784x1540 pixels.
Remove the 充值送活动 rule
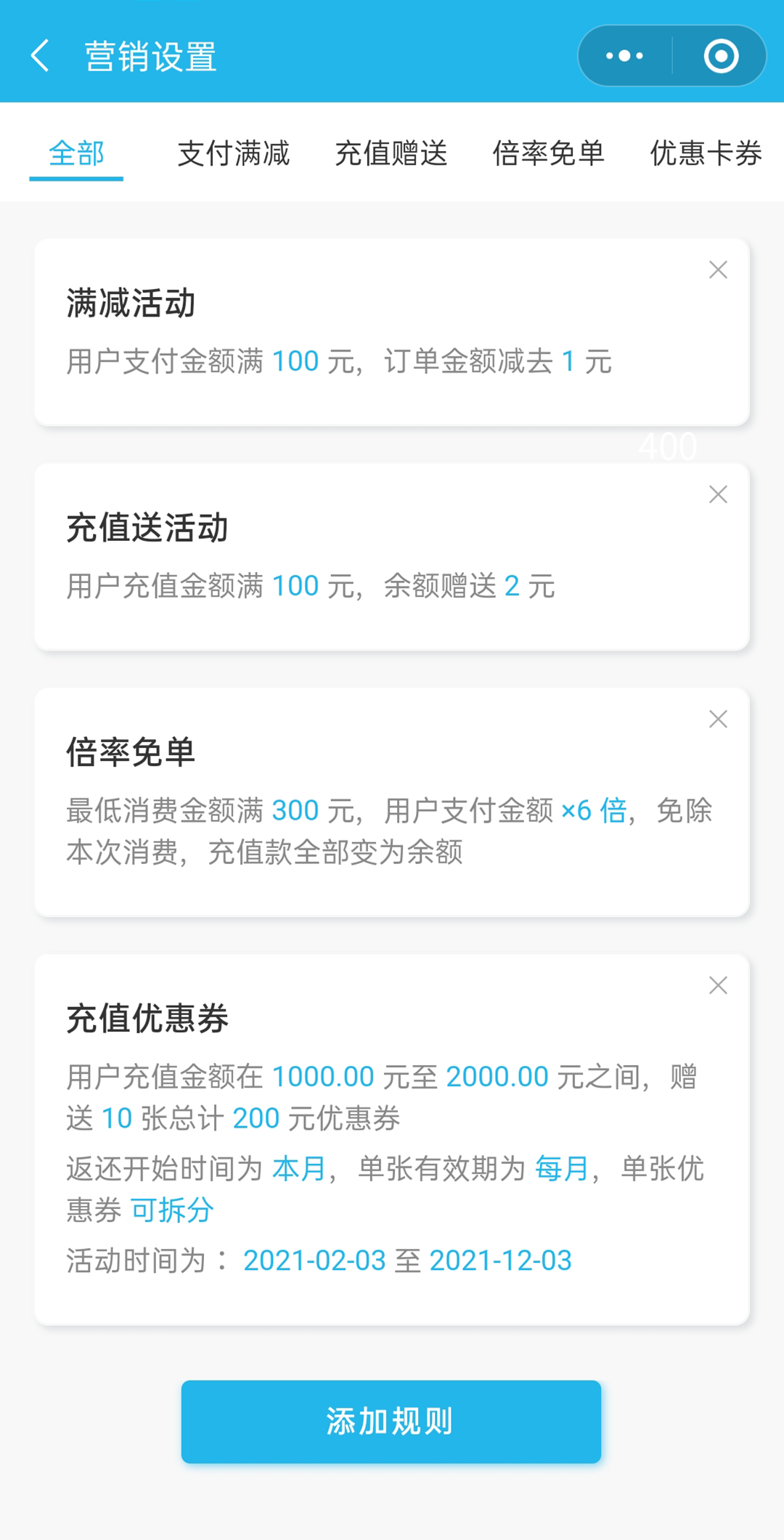[718, 494]
